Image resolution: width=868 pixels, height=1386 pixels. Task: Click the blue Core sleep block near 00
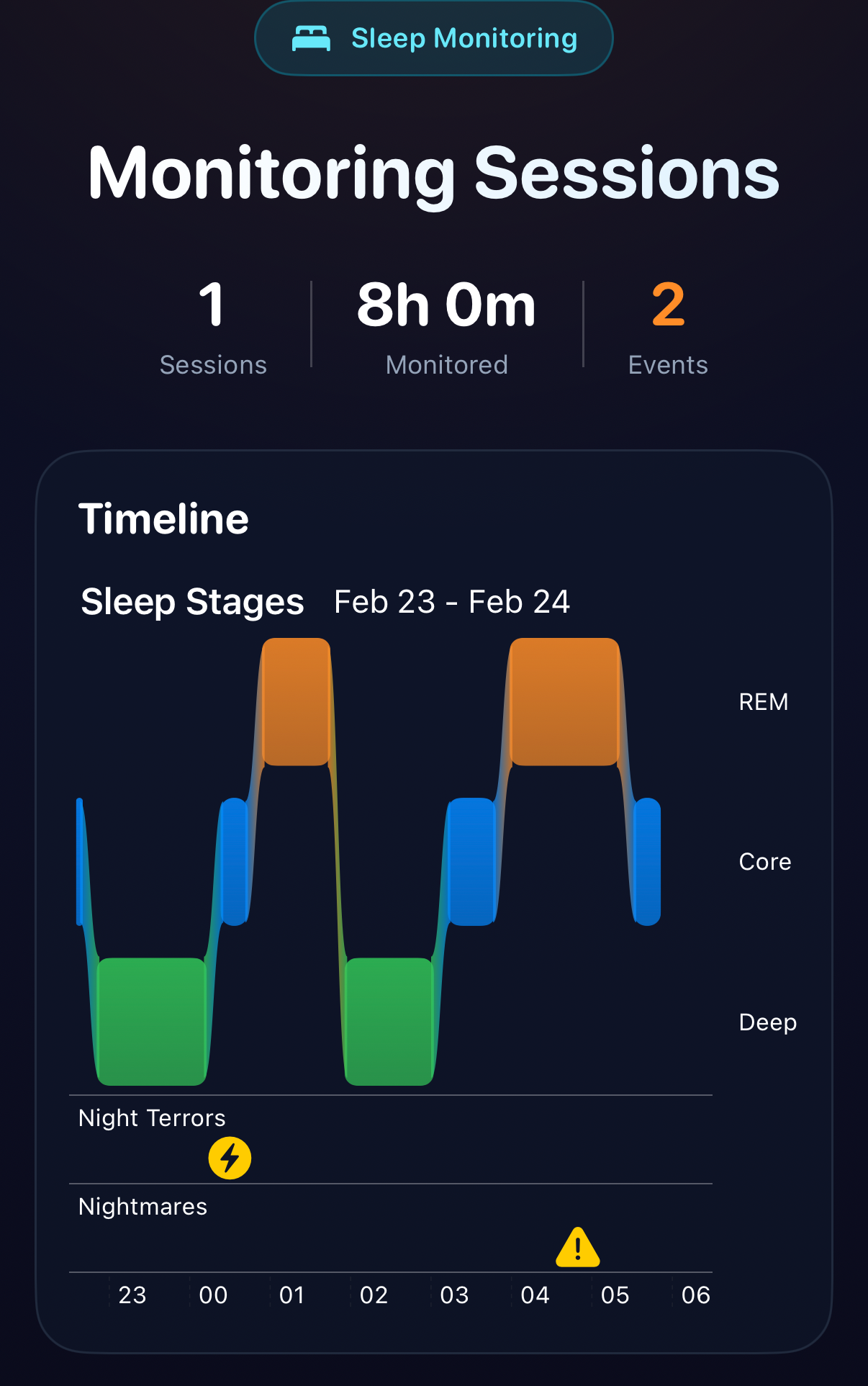pos(233,859)
